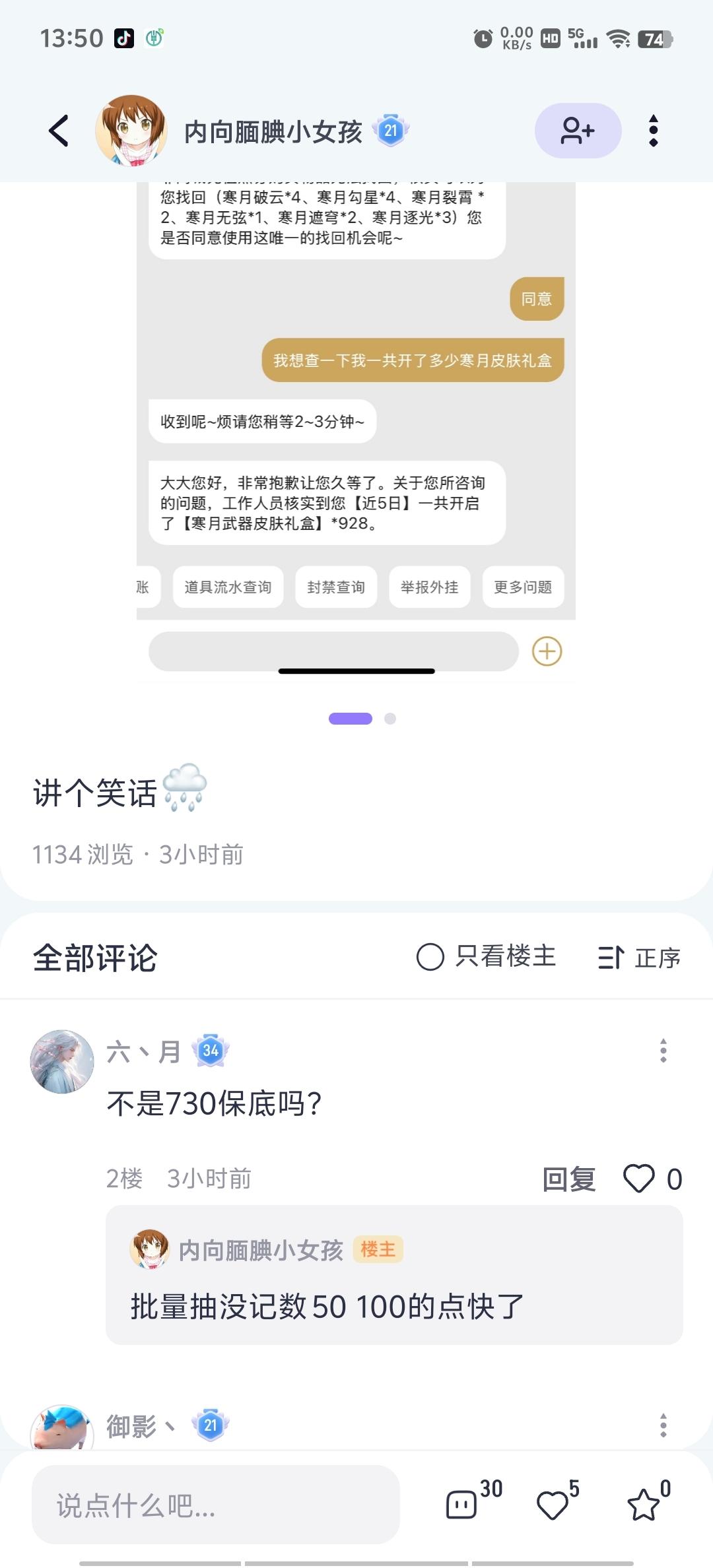Open the nested reply from 内向腼腆小女孩

(x=394, y=1275)
